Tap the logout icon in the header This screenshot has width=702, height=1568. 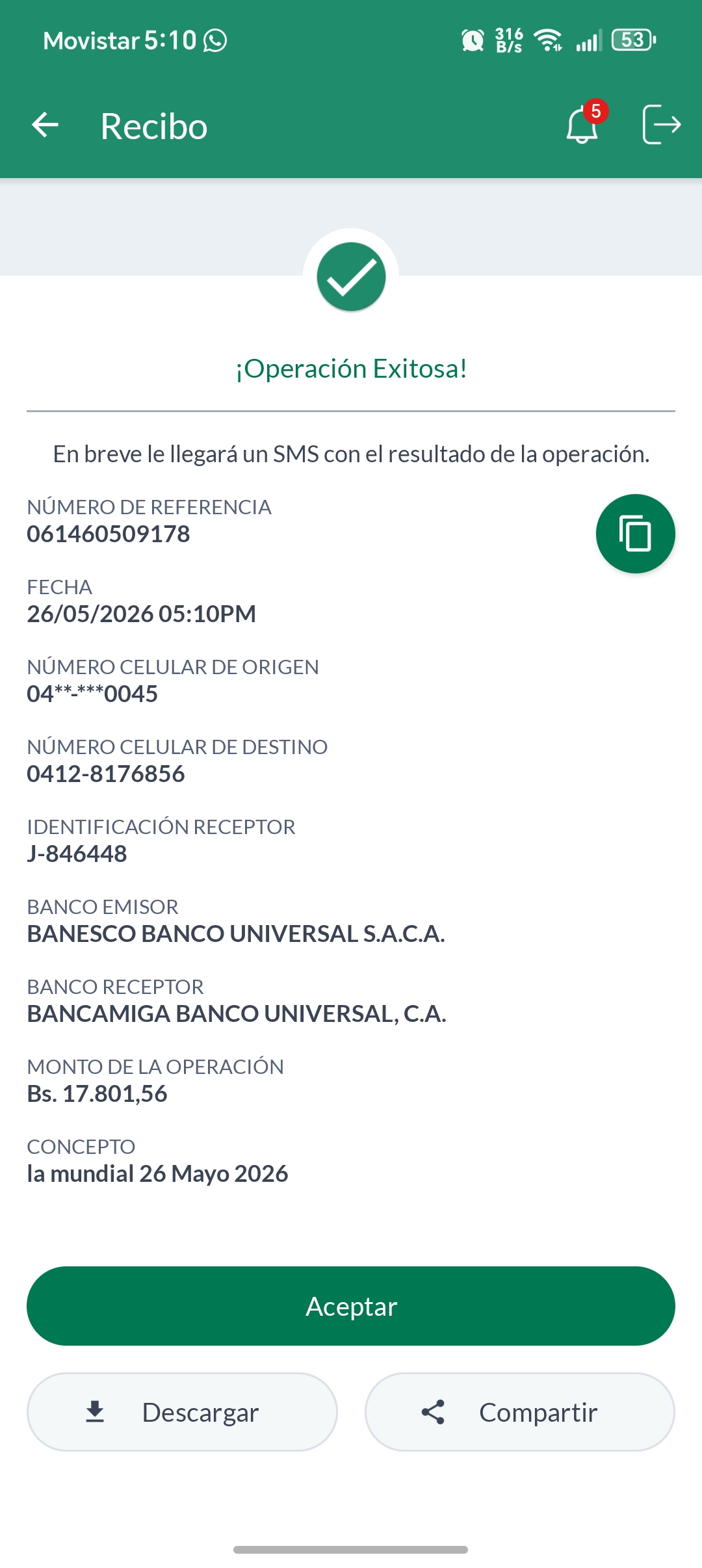pyautogui.click(x=661, y=124)
